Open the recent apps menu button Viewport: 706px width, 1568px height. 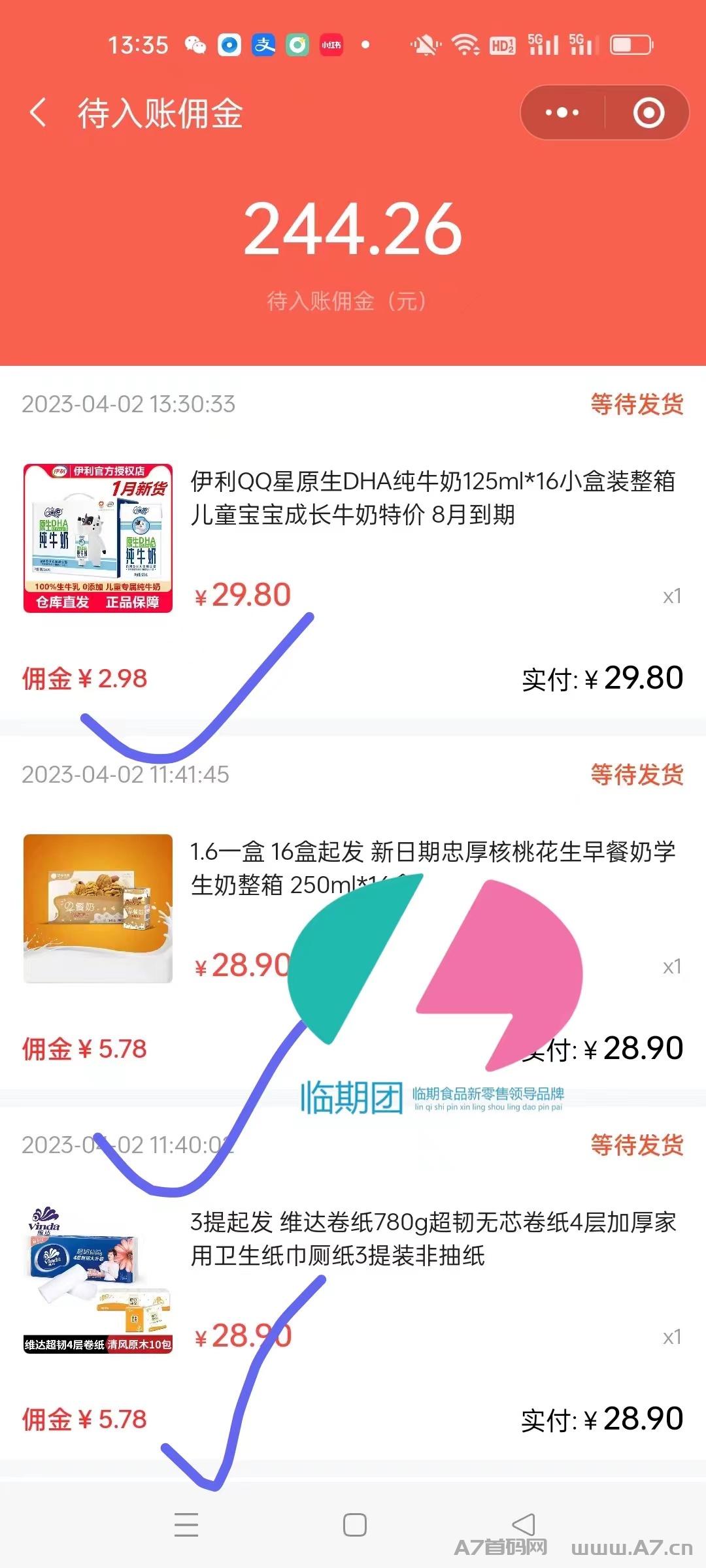[x=186, y=1525]
